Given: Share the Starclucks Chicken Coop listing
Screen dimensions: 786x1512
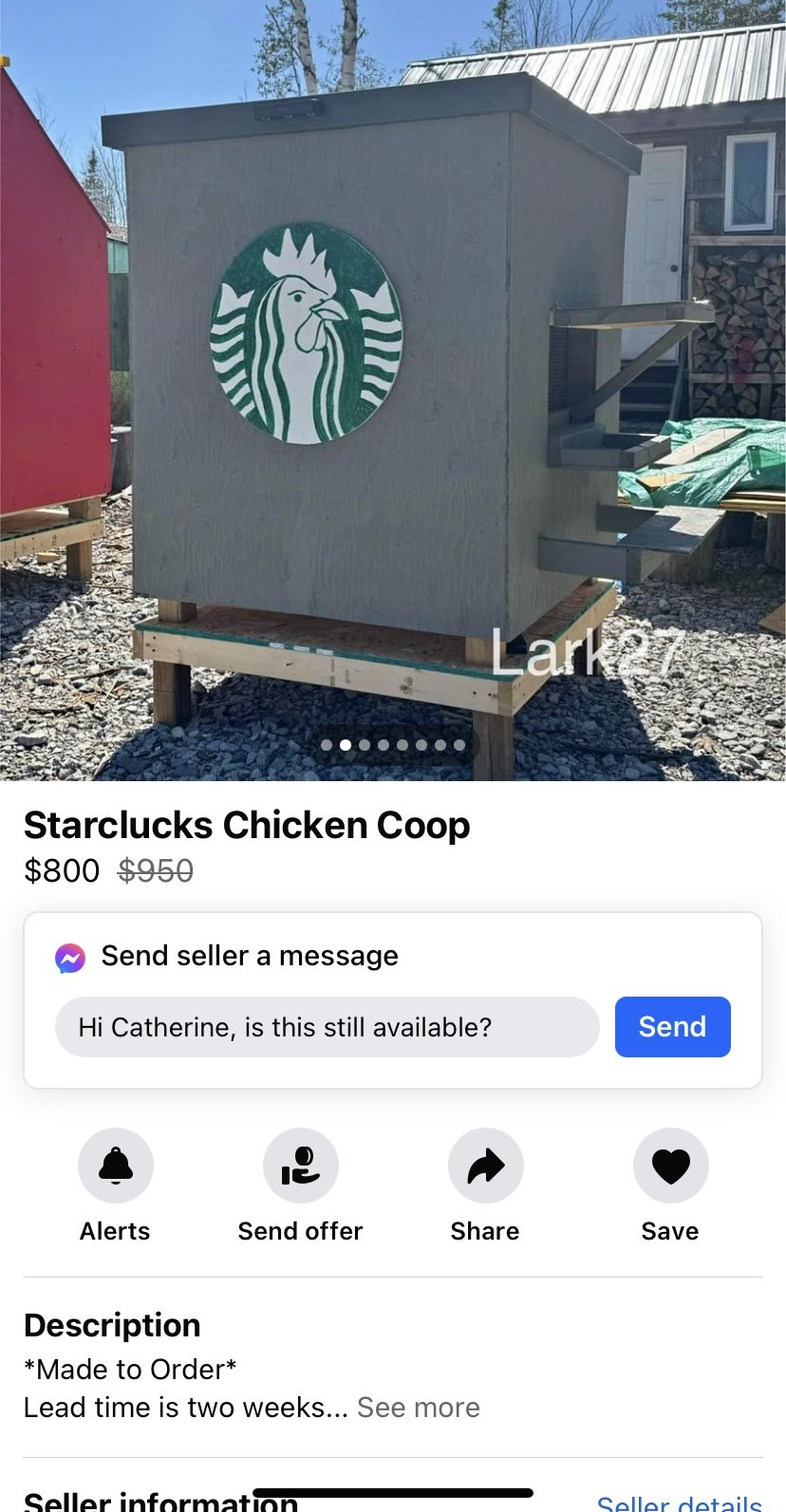Looking at the screenshot, I should click(485, 1166).
